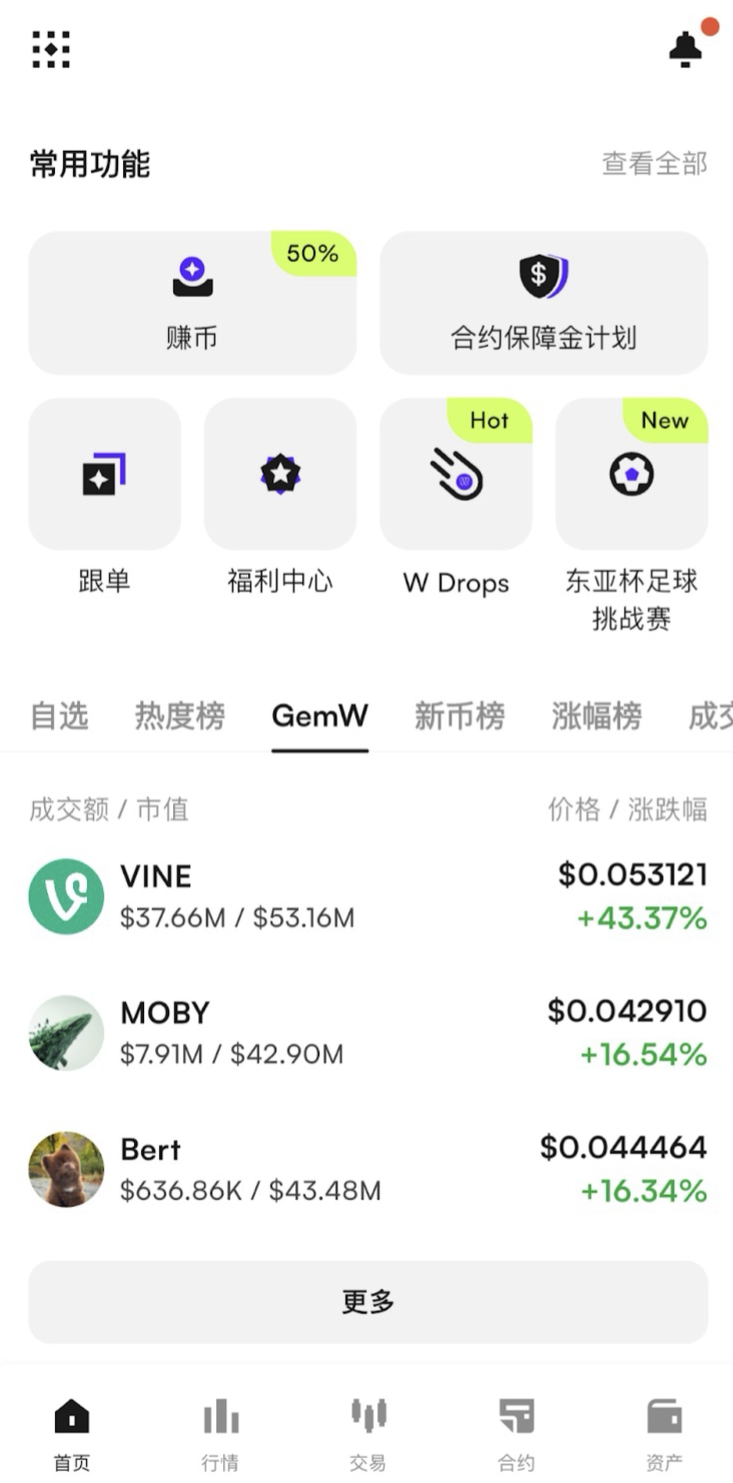The height and width of the screenshot is (1483, 733).
Task: Click the 查看全部 view all link
Action: [x=654, y=163]
